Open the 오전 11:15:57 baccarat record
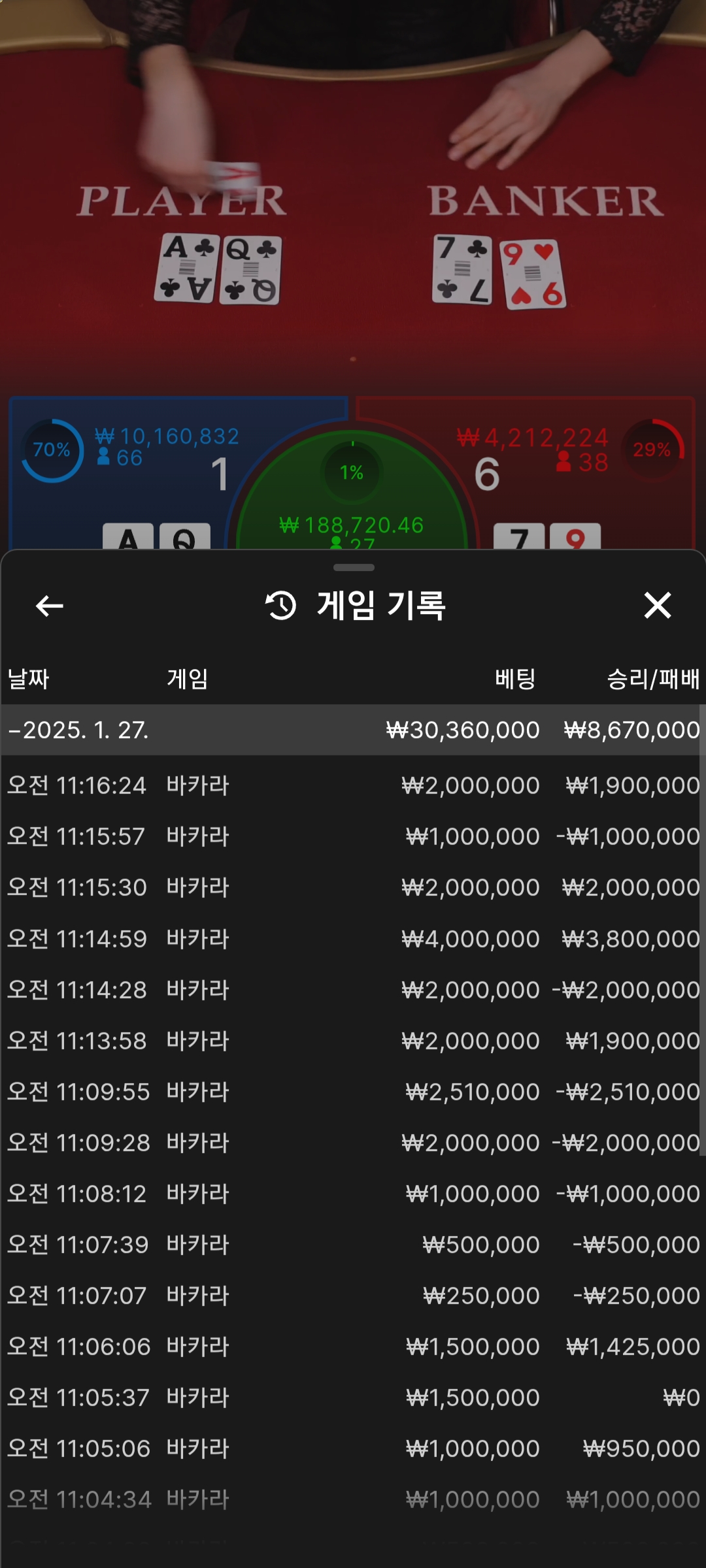 click(353, 836)
